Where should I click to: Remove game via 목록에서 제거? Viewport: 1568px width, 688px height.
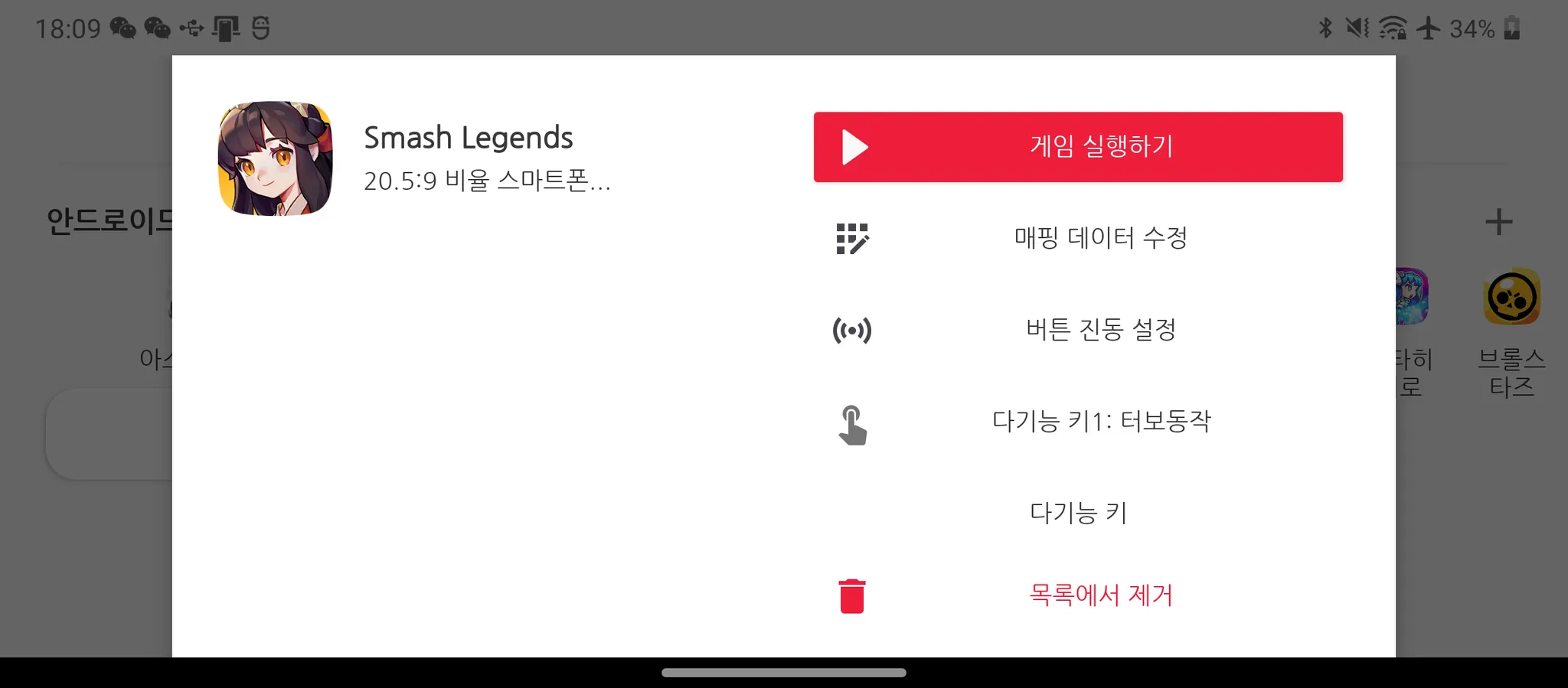1077,595
